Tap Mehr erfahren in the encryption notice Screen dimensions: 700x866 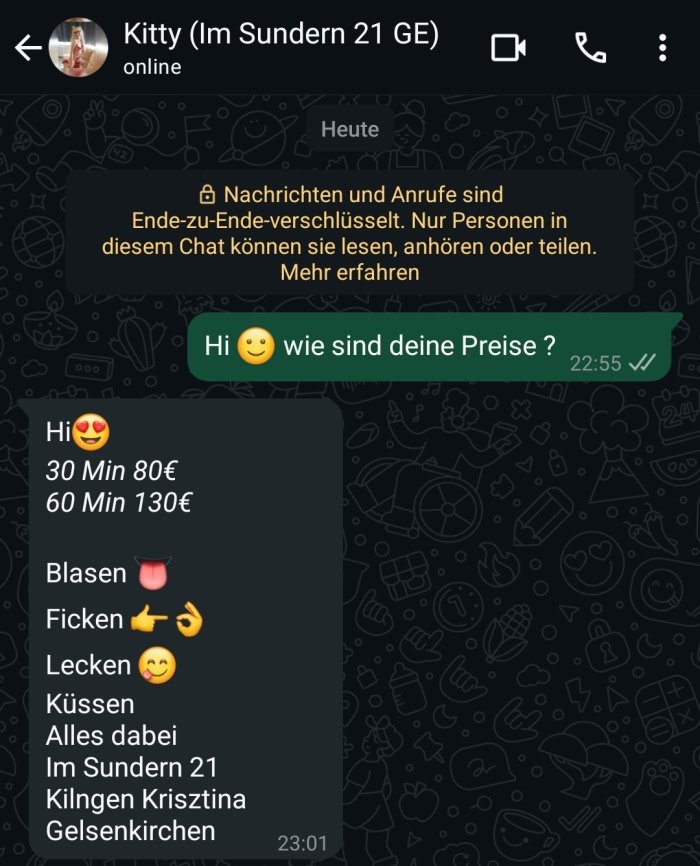tap(349, 271)
